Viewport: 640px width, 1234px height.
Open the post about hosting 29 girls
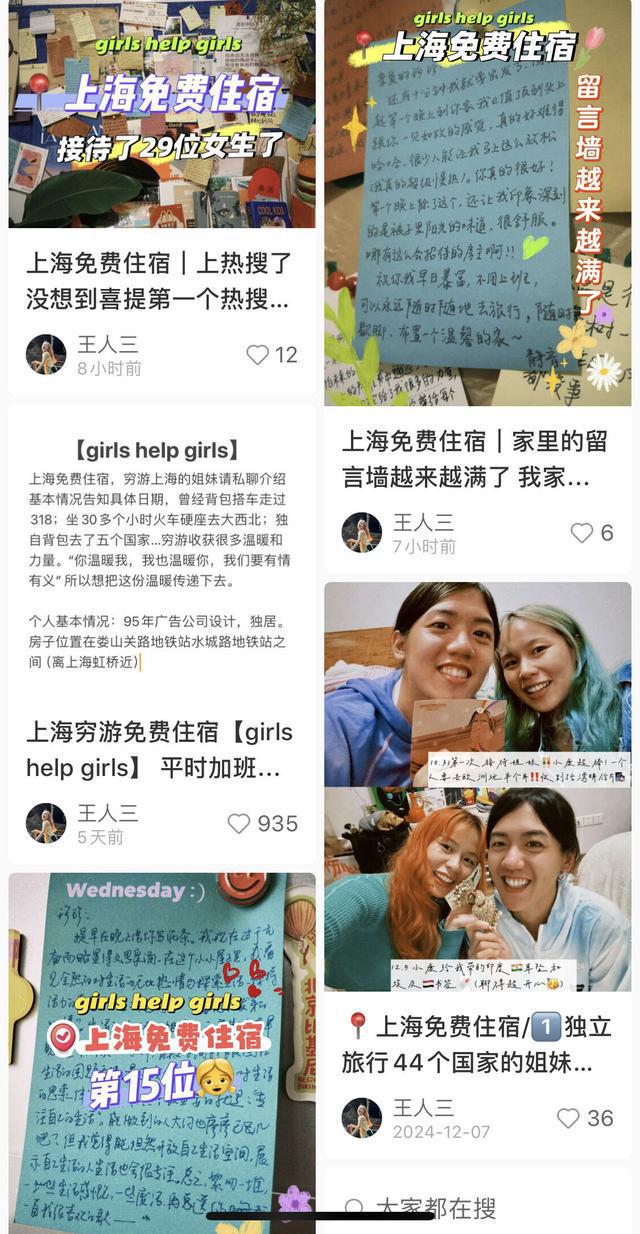161,113
